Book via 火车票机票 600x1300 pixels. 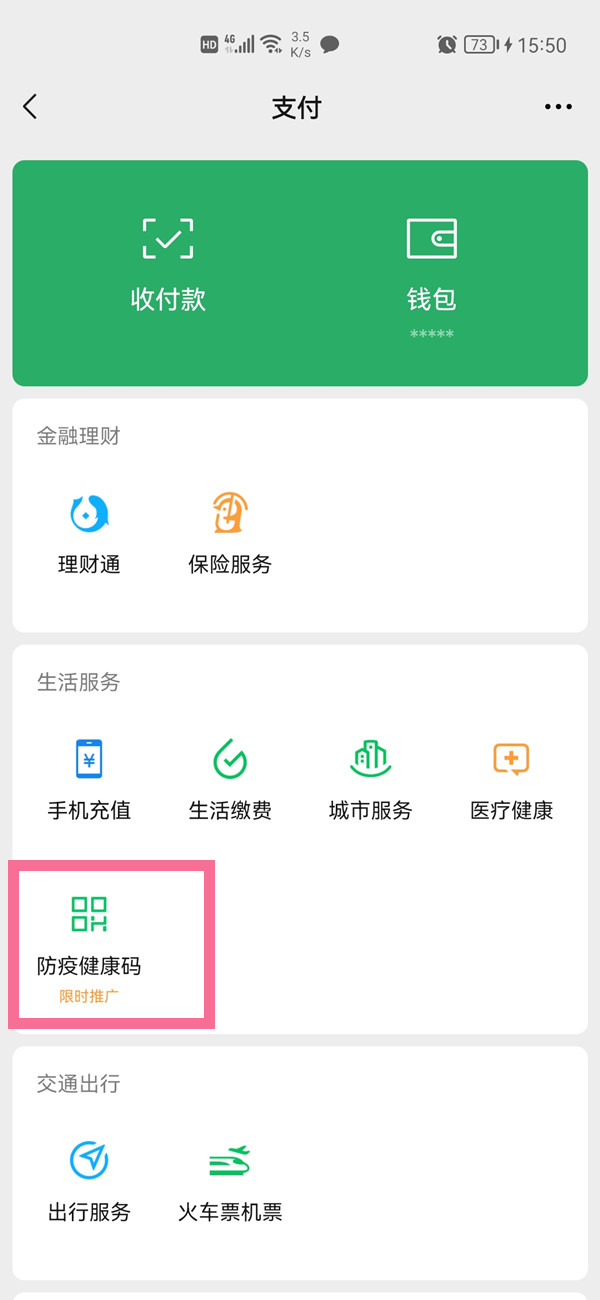tap(230, 1180)
